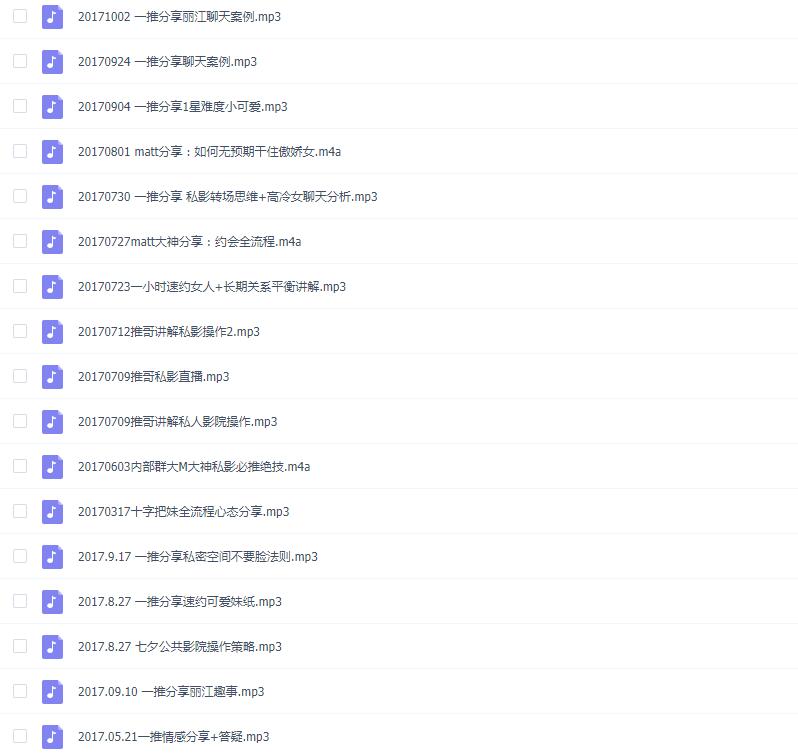798x754 pixels.
Task: Open 20170603内部群大M大神私影必推绝技.m4a
Action: (x=193, y=467)
